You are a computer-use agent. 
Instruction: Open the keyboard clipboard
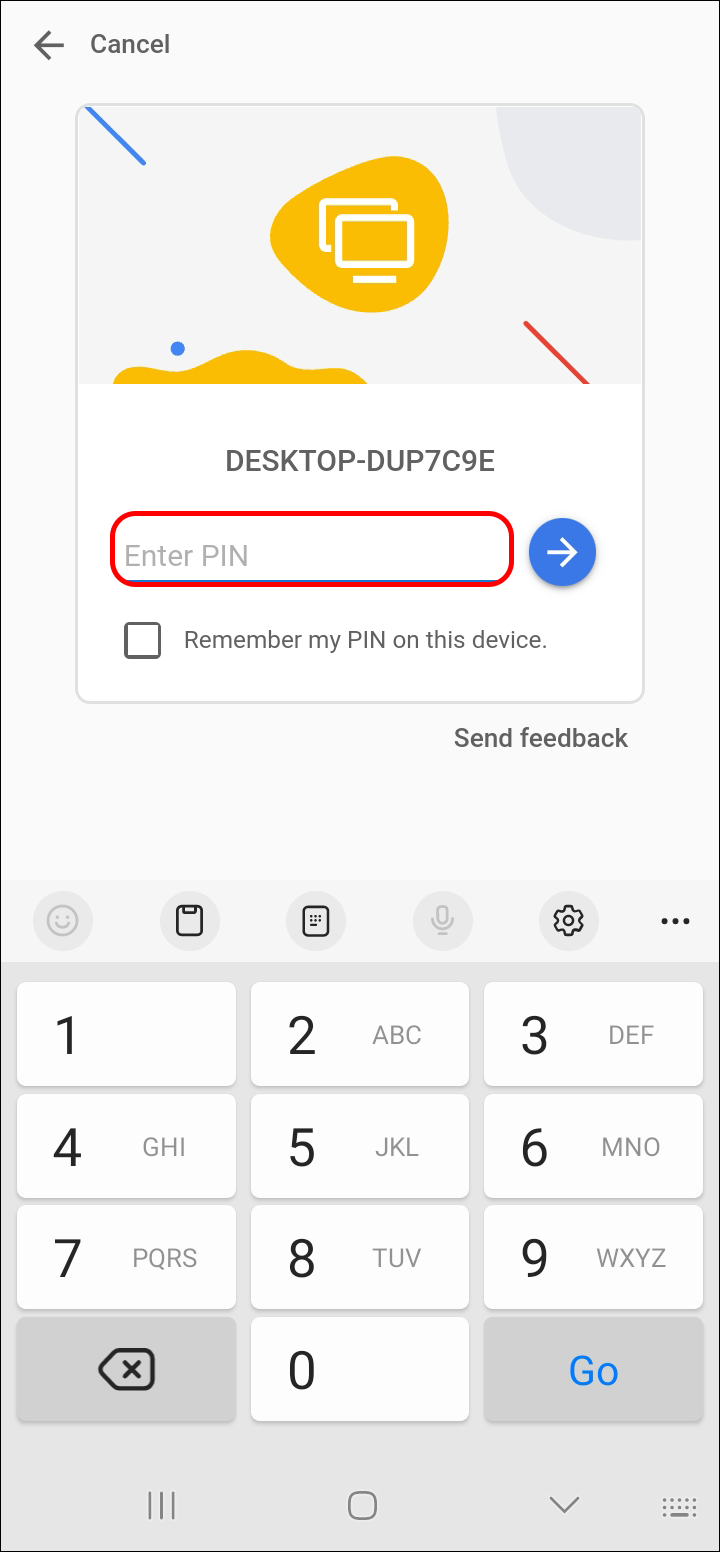pyautogui.click(x=190, y=920)
